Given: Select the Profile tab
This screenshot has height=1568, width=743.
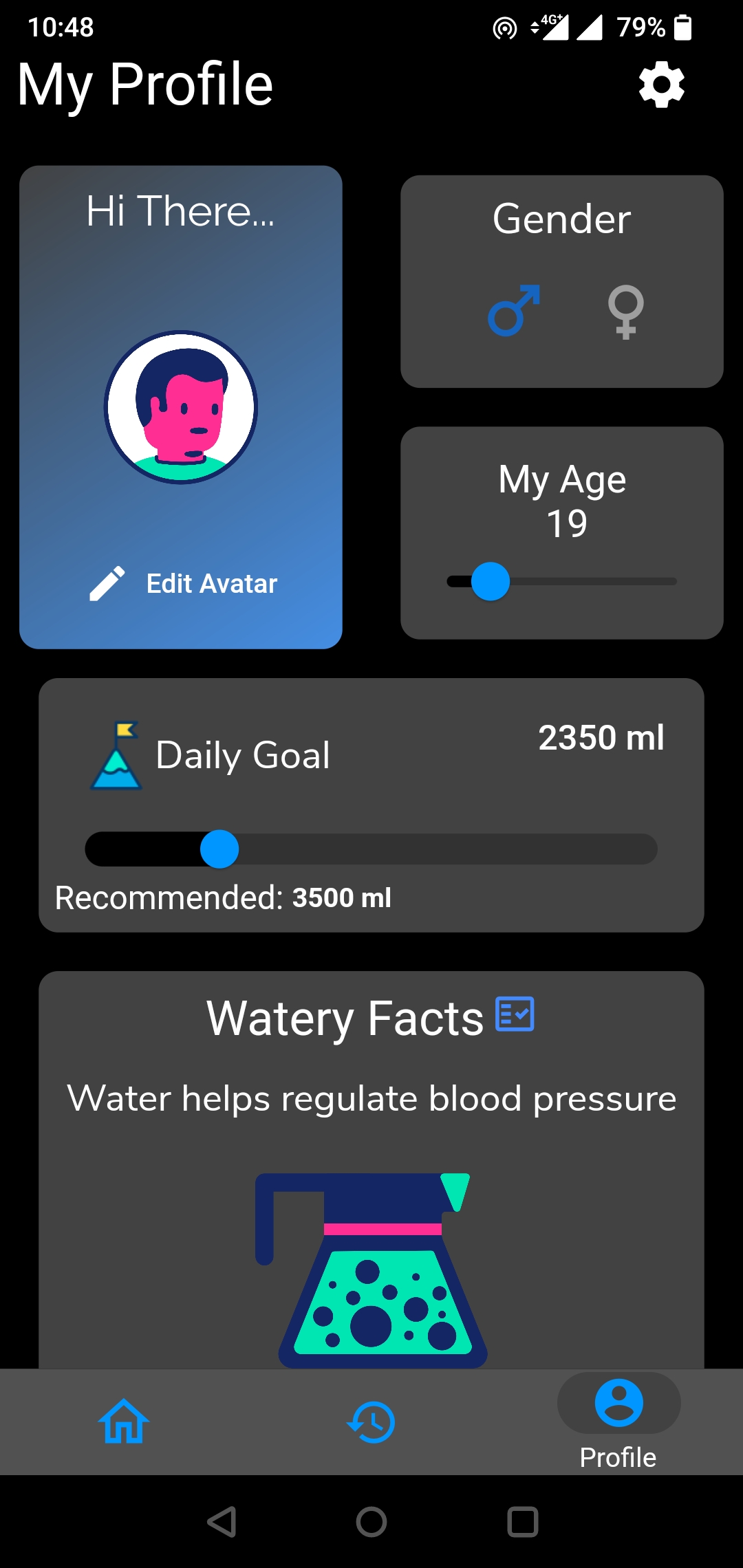Looking at the screenshot, I should point(618,1422).
